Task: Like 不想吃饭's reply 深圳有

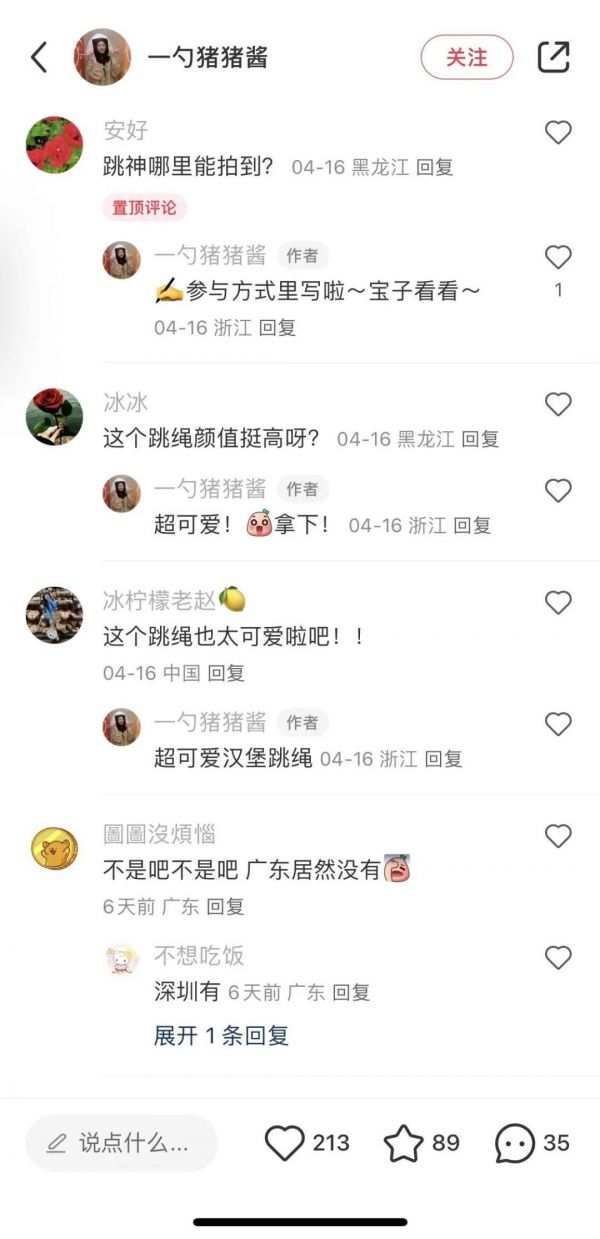Action: [558, 958]
